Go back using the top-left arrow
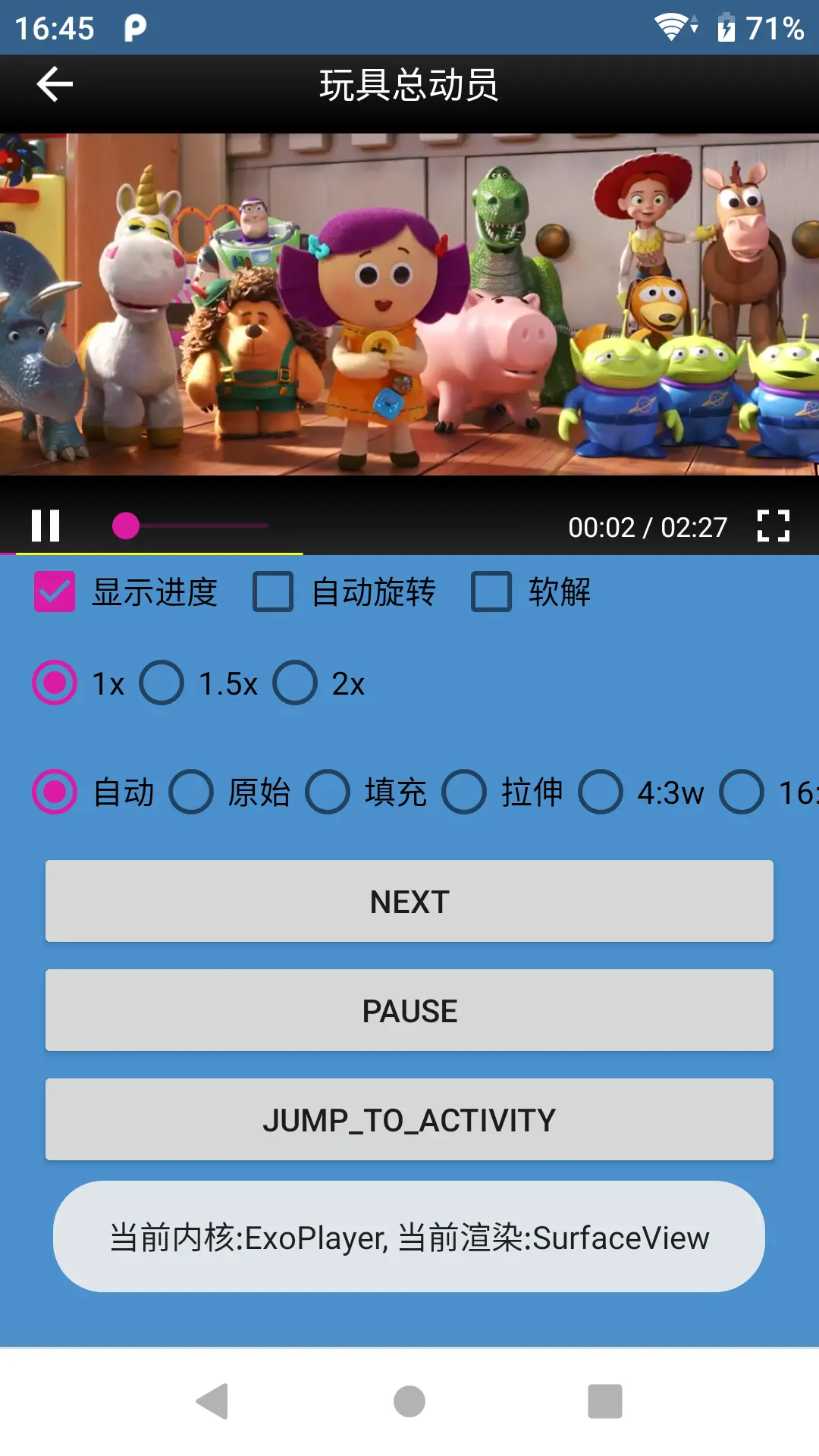Viewport: 819px width, 1456px height. [x=55, y=84]
